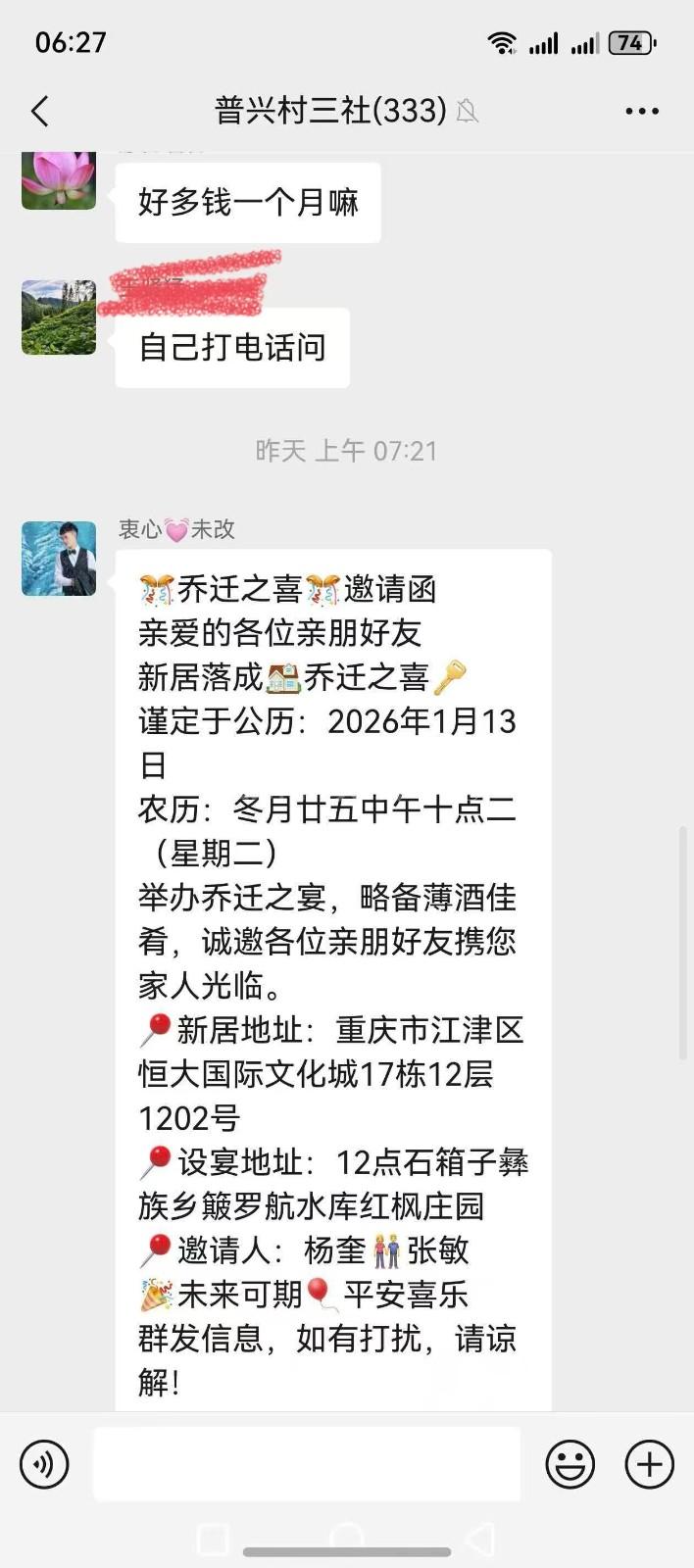Open the lotus flower avatar's profile
This screenshot has height=1568, width=694.
click(59, 178)
